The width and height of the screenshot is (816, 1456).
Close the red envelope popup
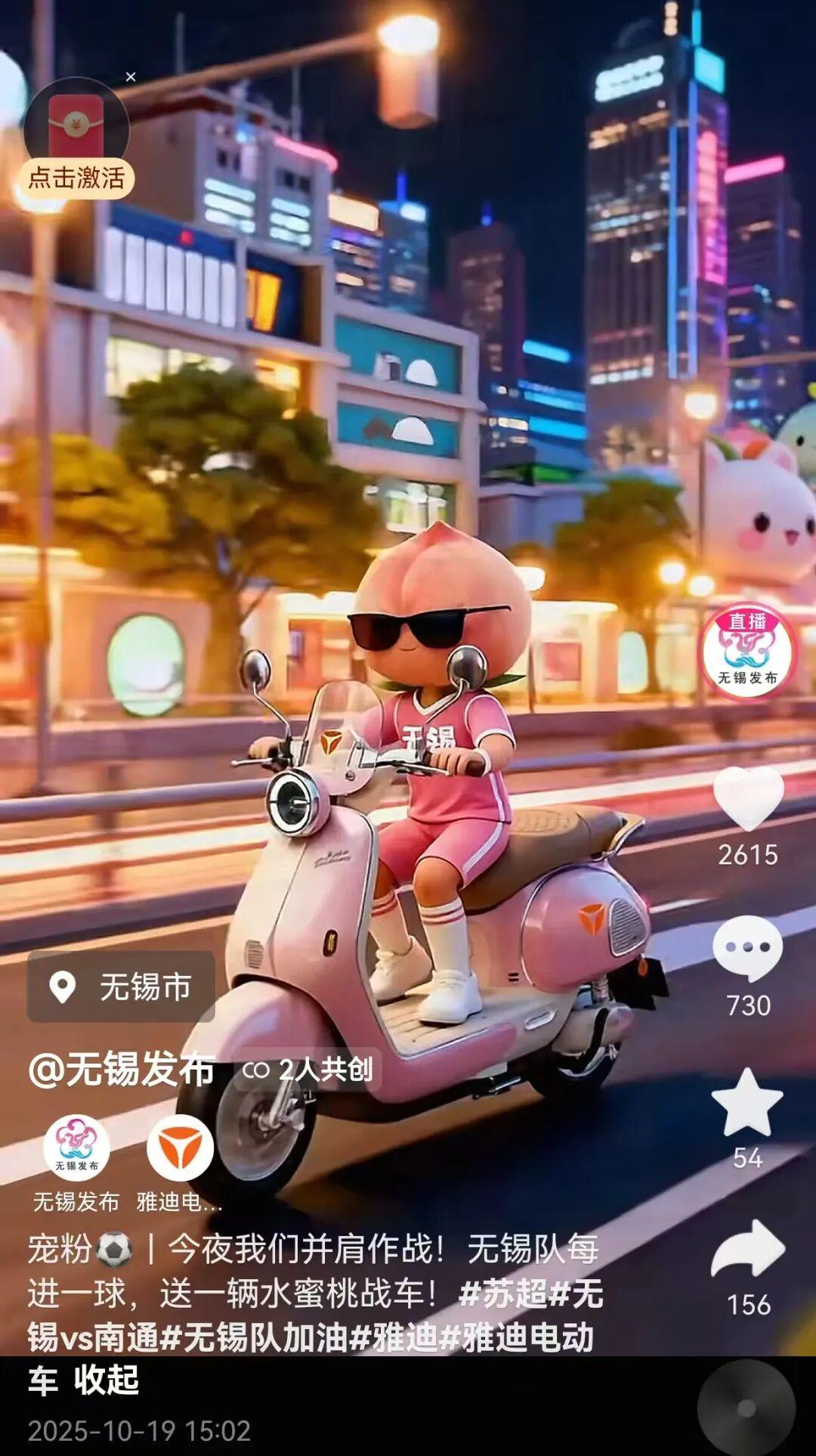pos(131,77)
